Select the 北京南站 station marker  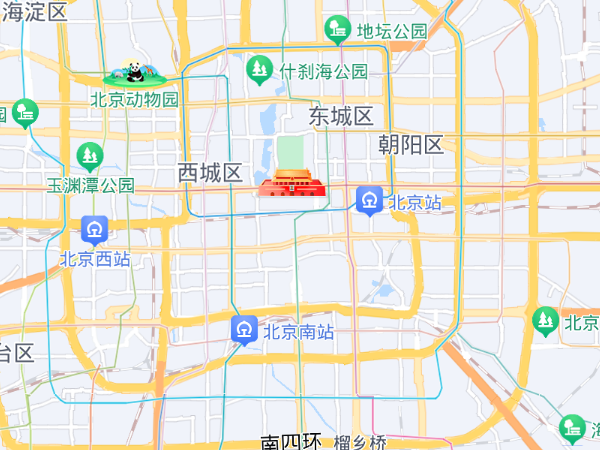(x=245, y=328)
